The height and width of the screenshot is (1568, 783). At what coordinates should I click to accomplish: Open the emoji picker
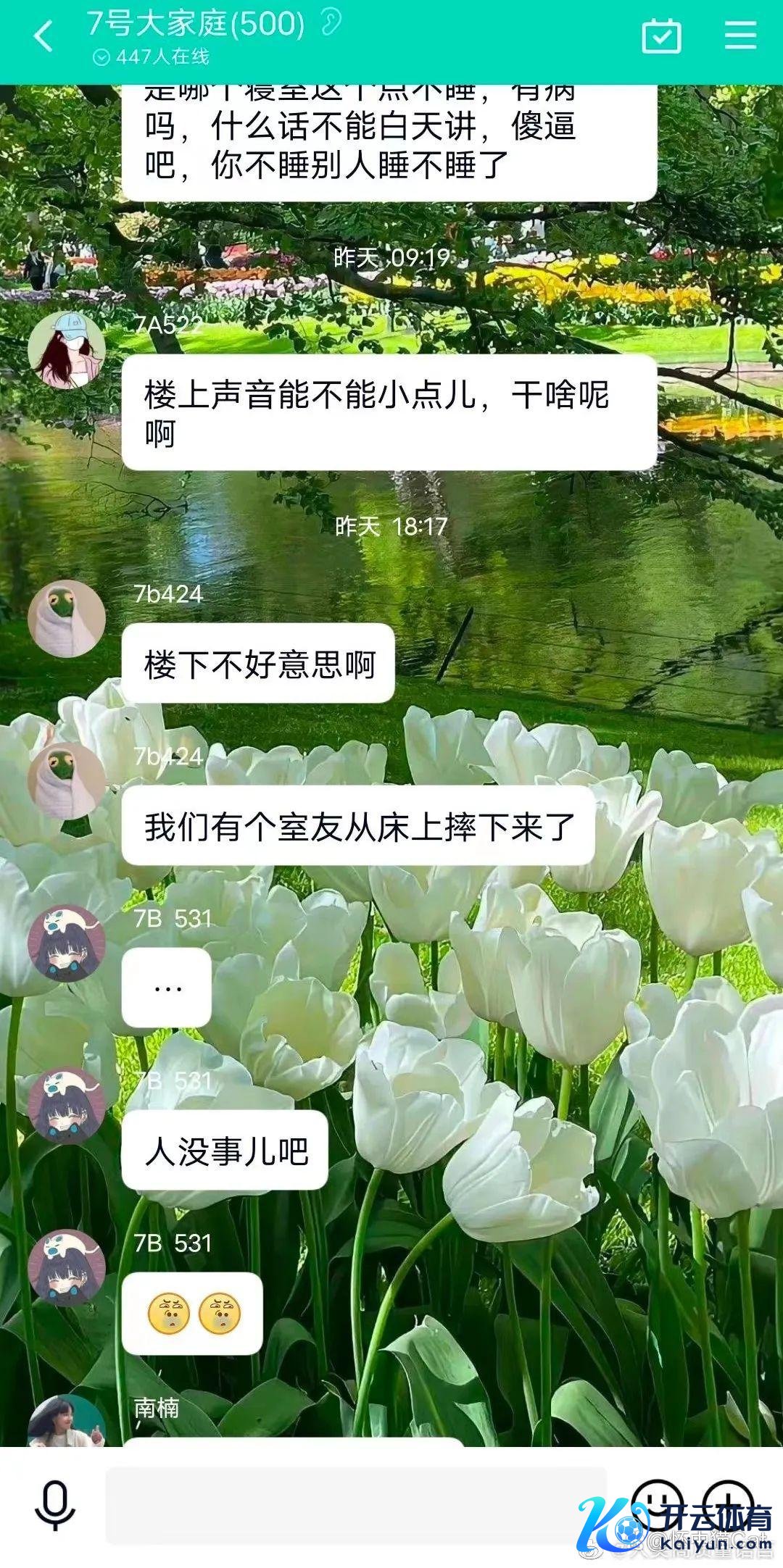click(x=657, y=1504)
